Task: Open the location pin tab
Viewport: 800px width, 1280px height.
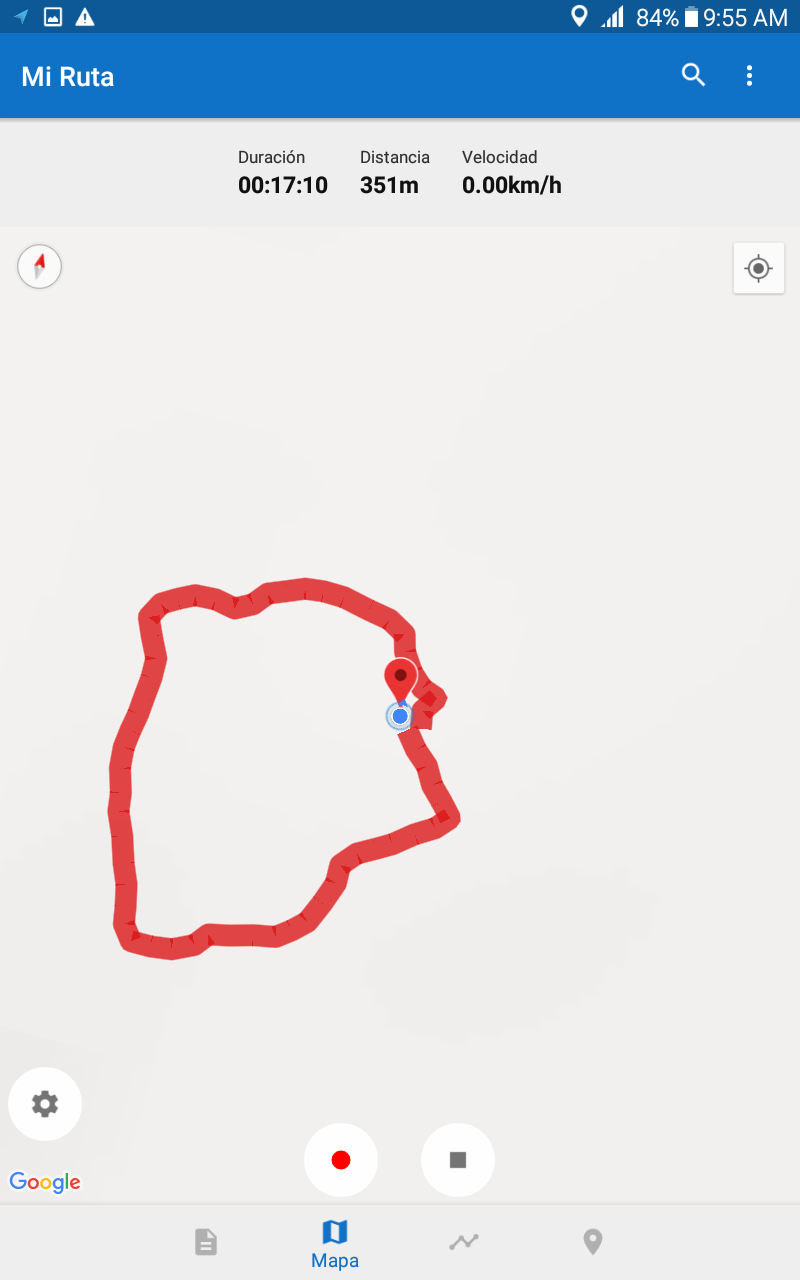Action: 593,1242
